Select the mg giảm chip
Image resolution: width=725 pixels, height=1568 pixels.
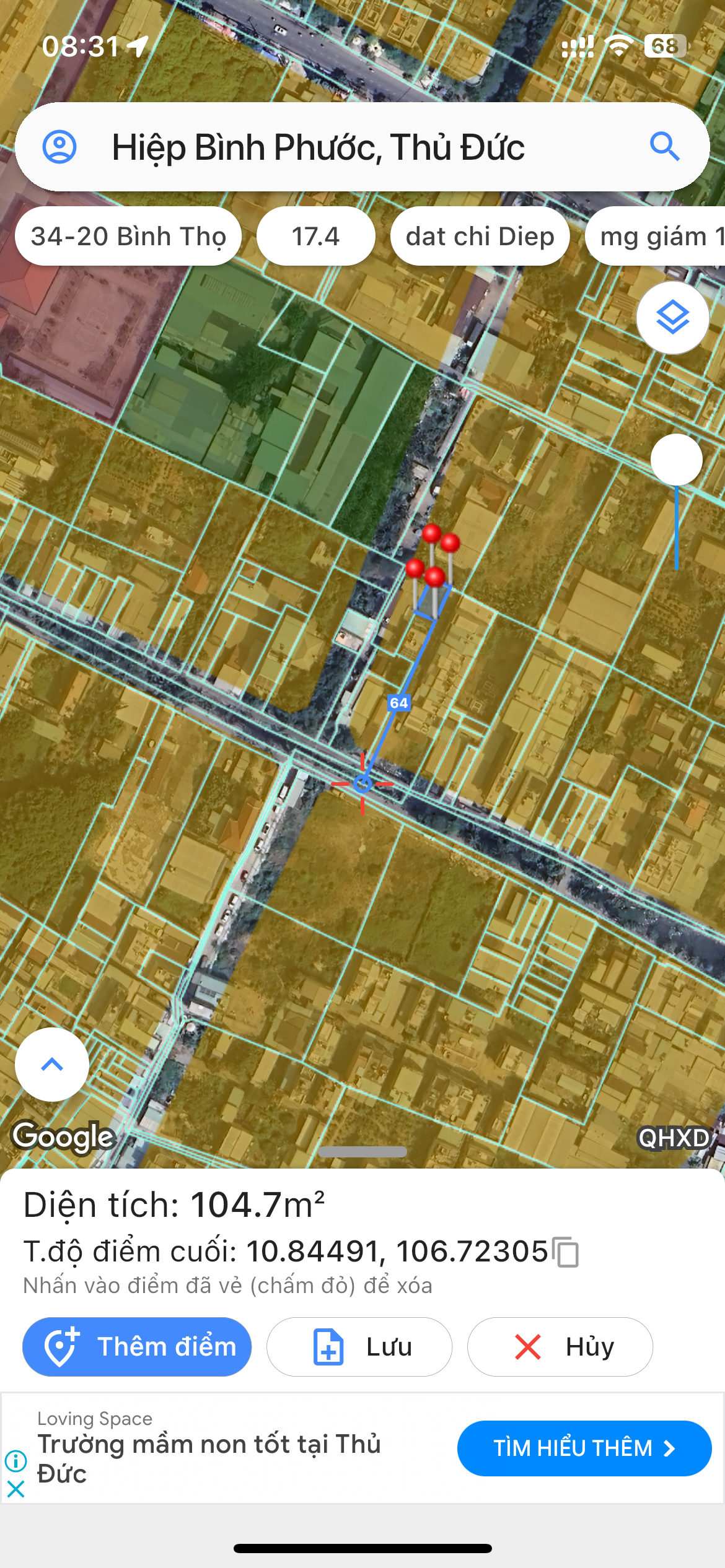(655, 236)
